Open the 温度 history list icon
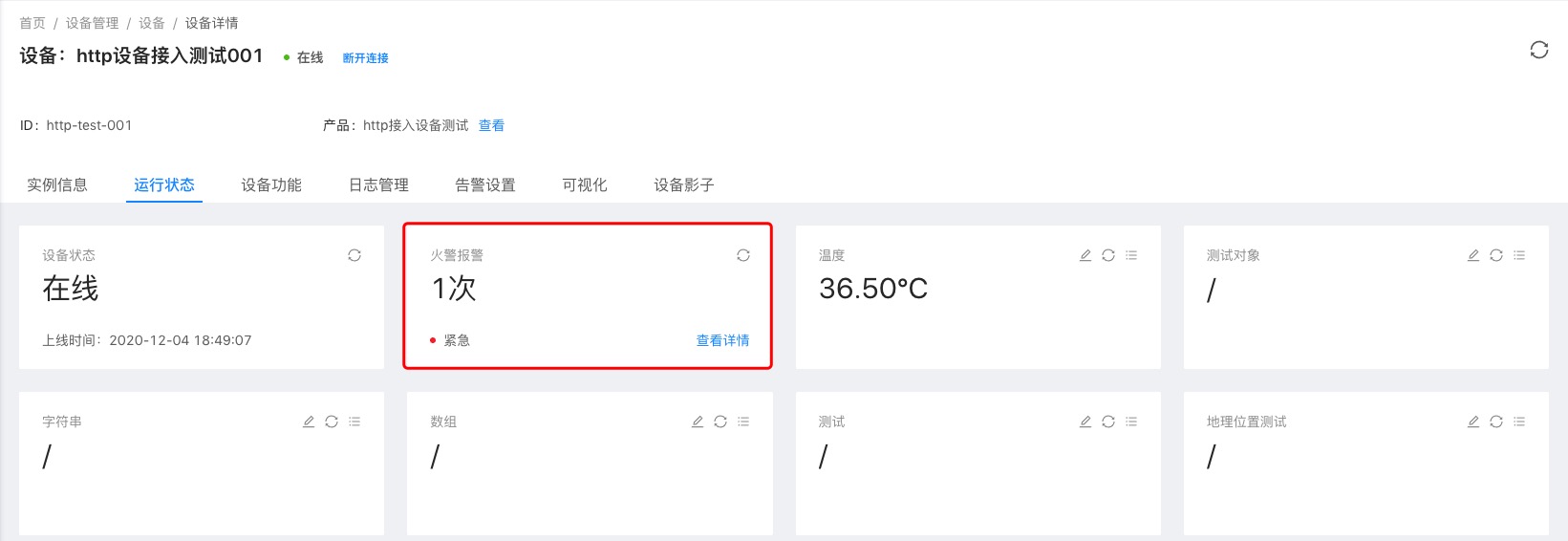Screen dimensions: 1568x541 (1131, 255)
